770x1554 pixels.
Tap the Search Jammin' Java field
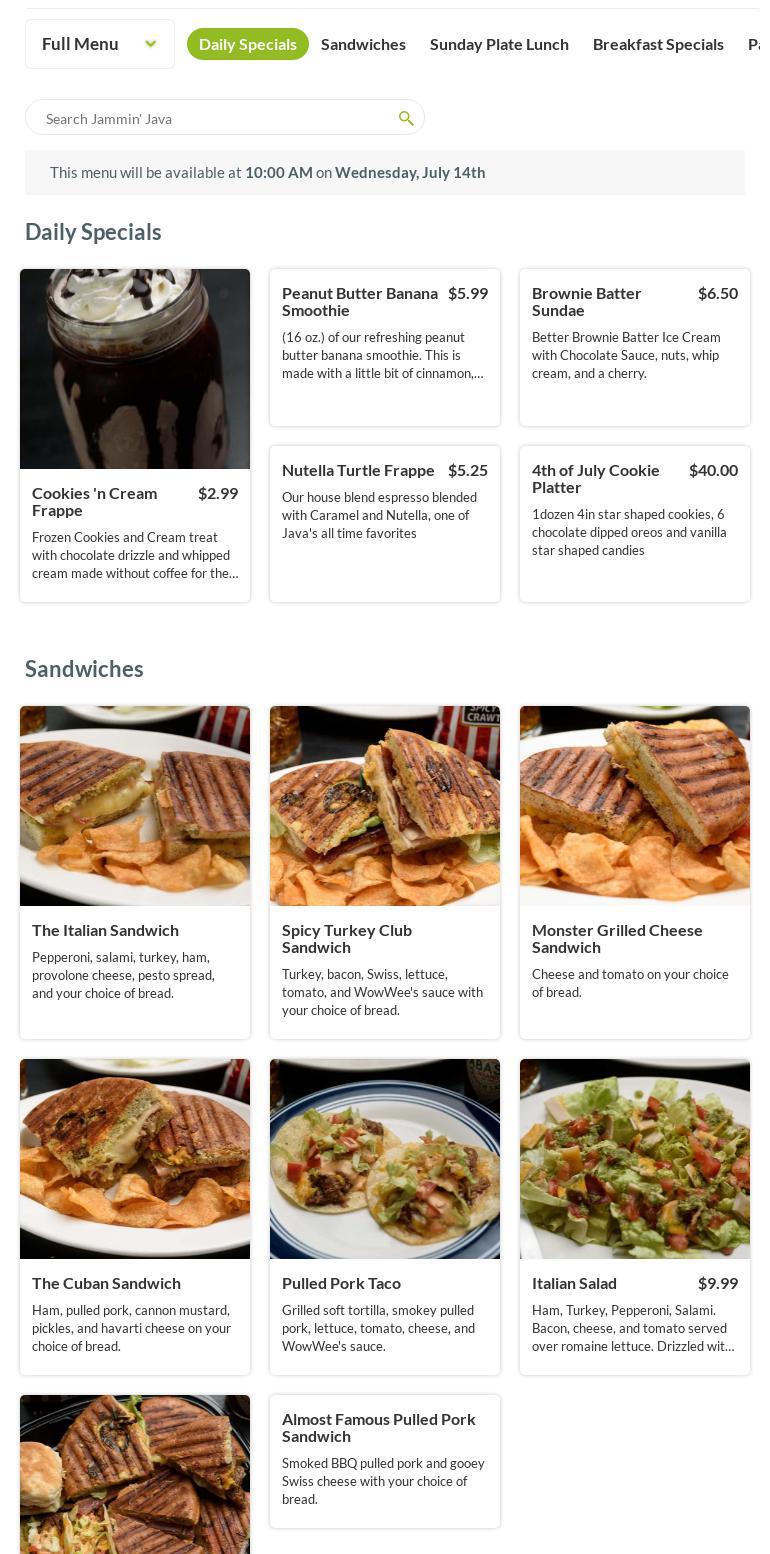tap(210, 118)
